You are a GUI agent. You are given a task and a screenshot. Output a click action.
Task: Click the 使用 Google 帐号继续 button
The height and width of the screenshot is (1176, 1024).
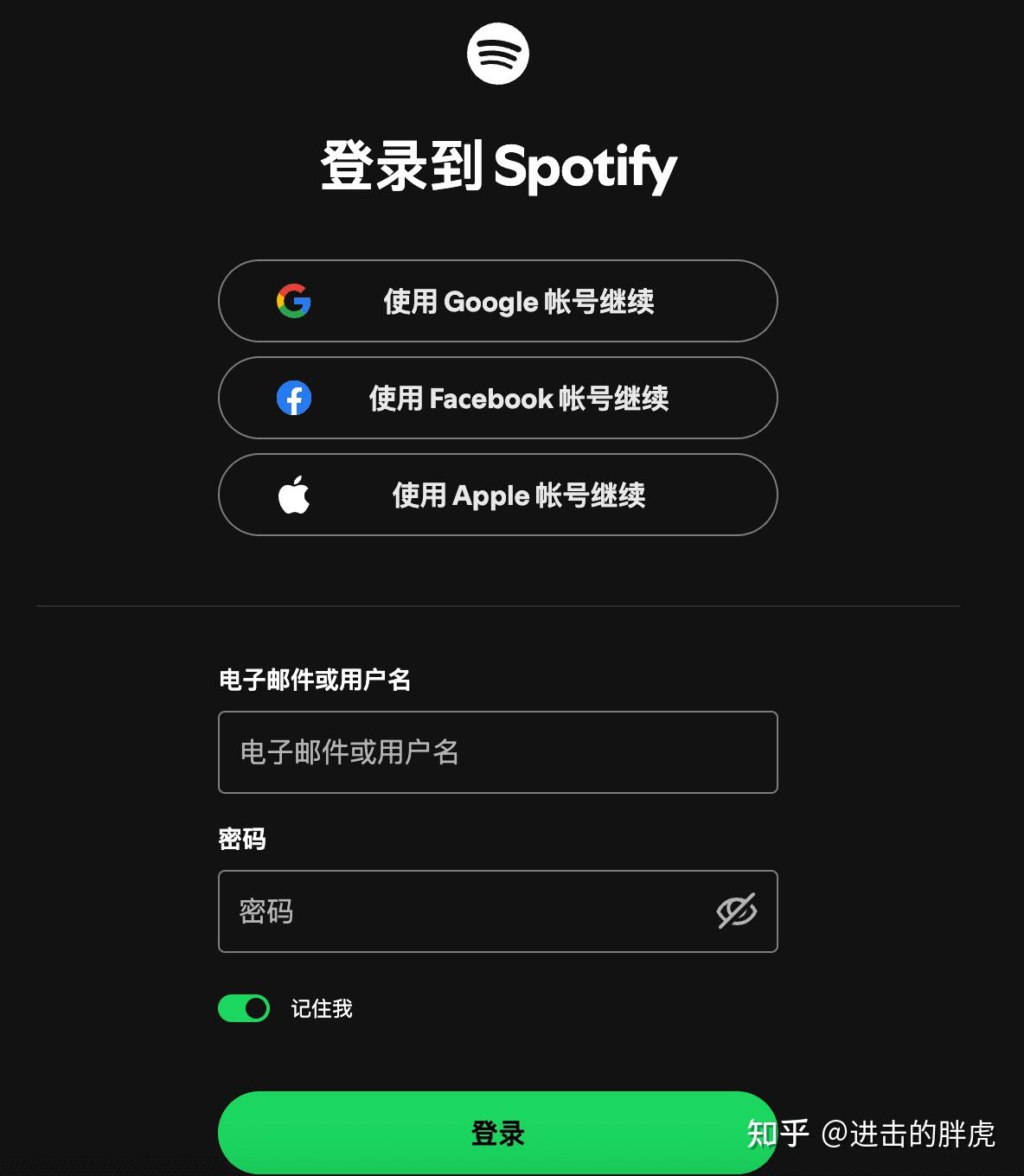point(498,301)
